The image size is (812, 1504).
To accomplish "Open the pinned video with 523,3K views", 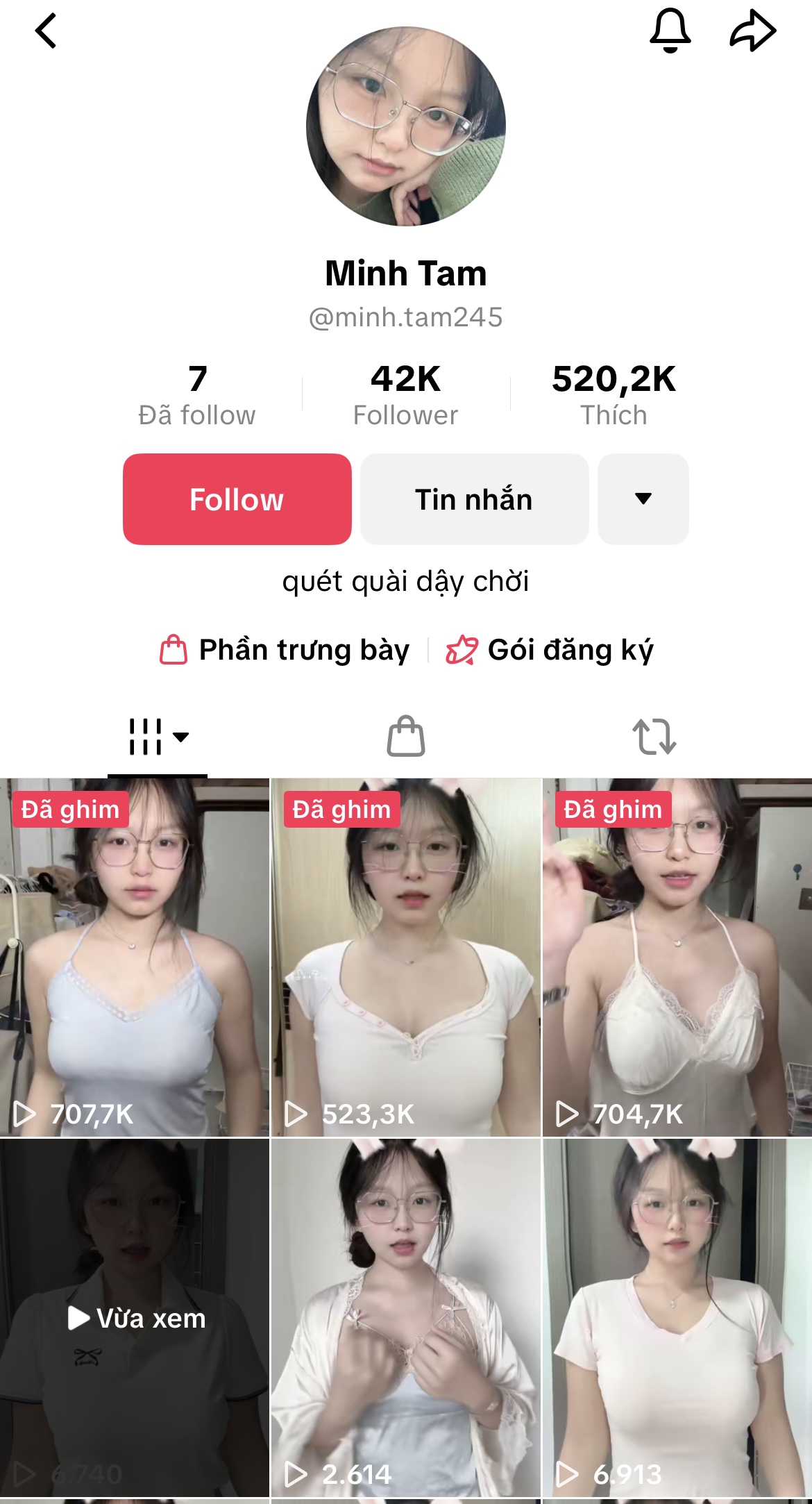I will click(x=405, y=958).
